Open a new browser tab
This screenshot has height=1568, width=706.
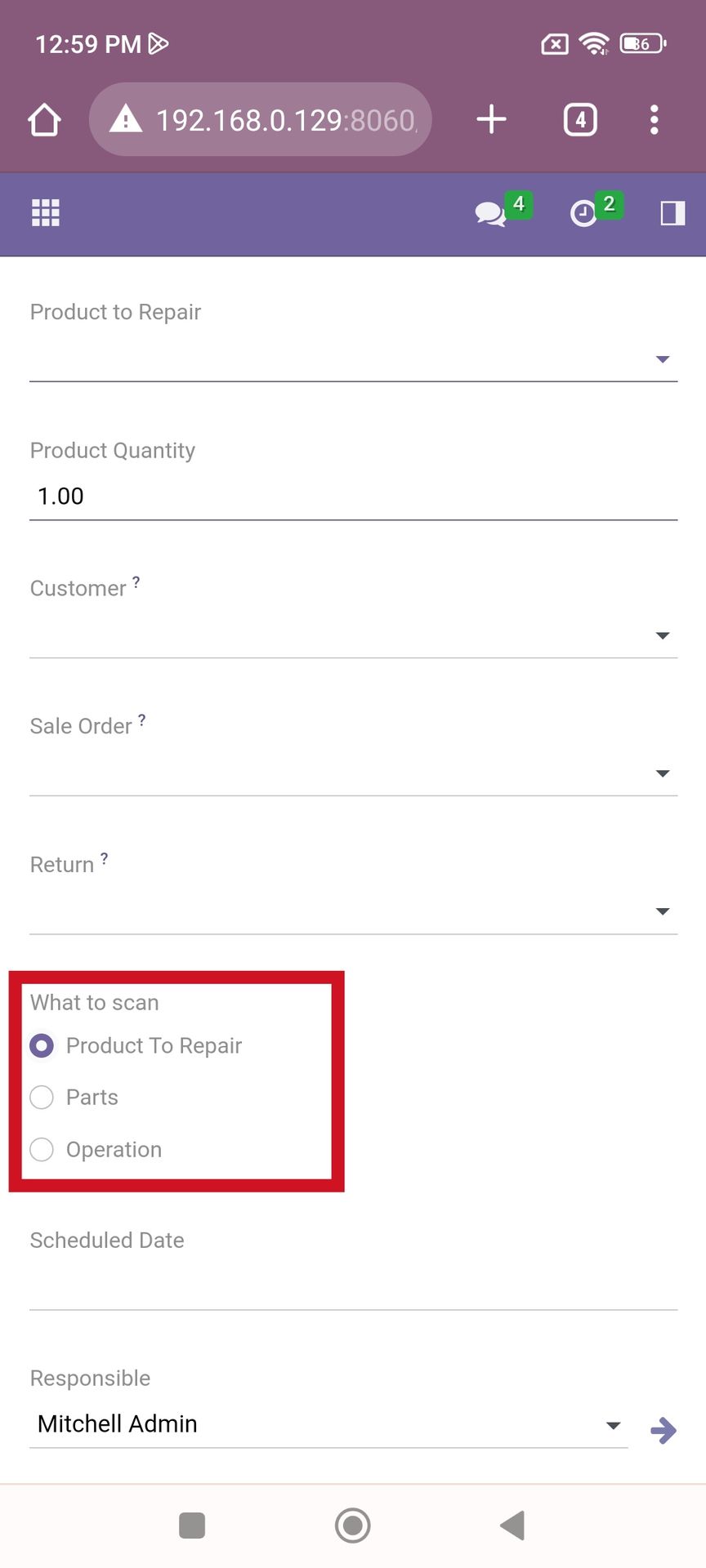tap(491, 119)
